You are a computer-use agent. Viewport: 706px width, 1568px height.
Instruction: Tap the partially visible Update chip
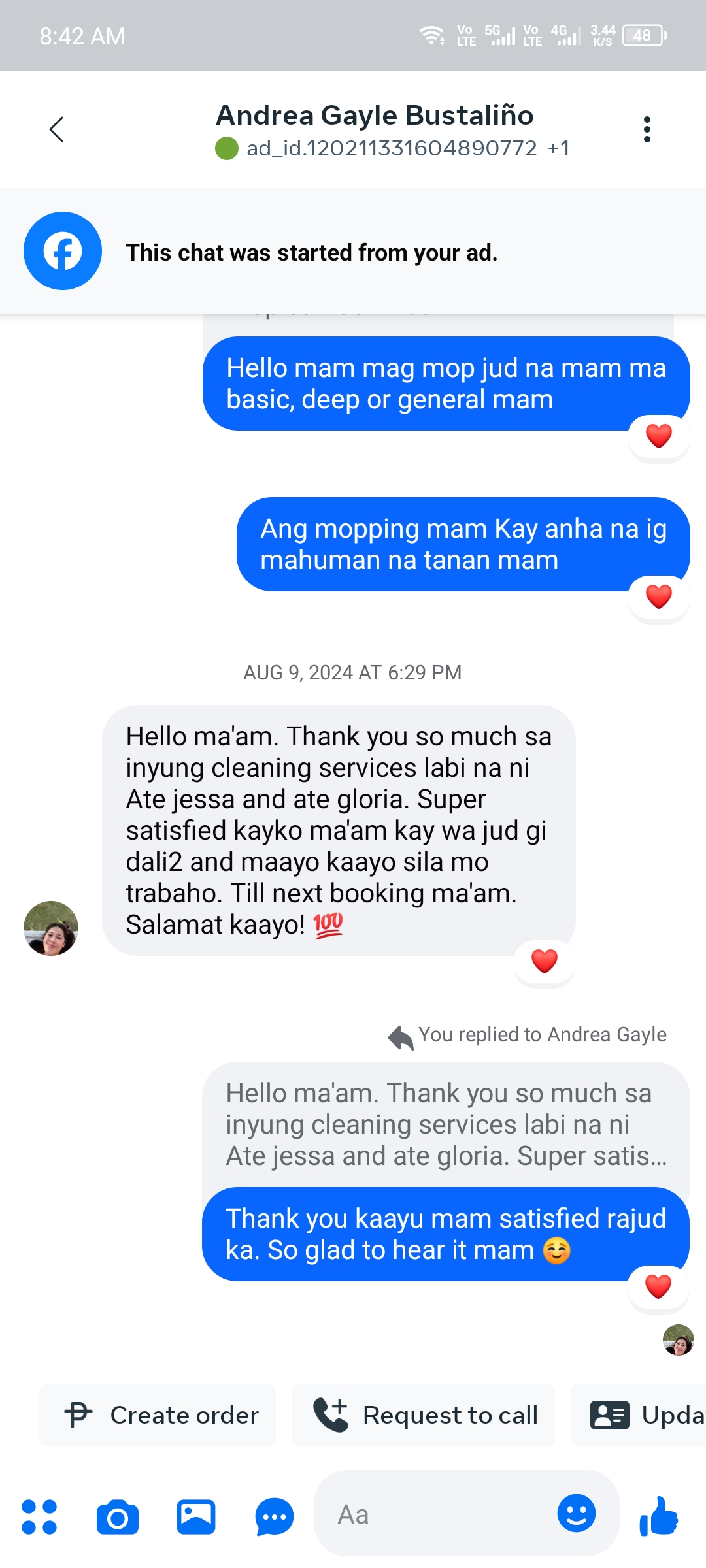coord(639,1414)
